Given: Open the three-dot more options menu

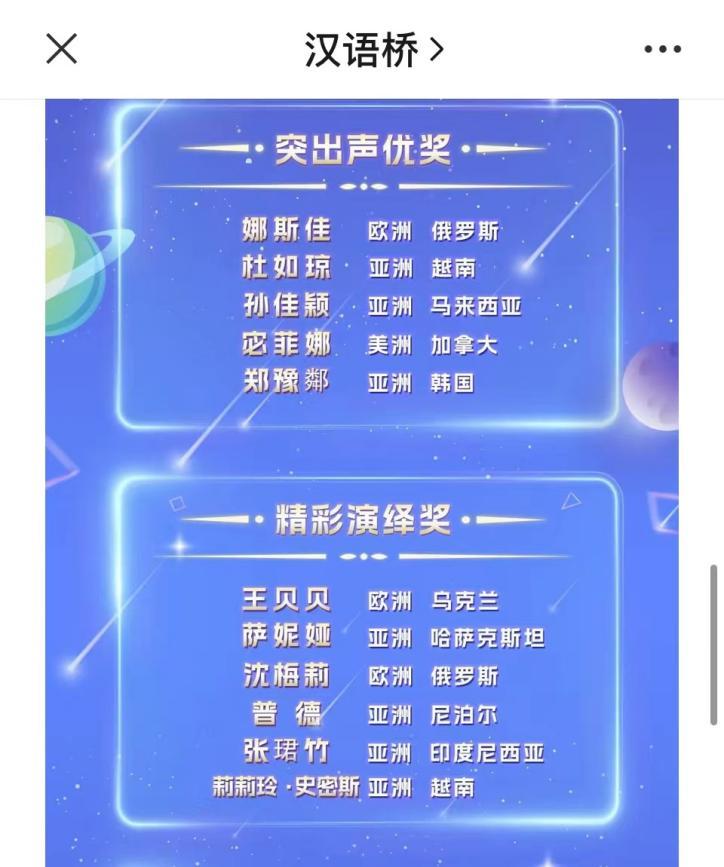Looking at the screenshot, I should point(662,50).
